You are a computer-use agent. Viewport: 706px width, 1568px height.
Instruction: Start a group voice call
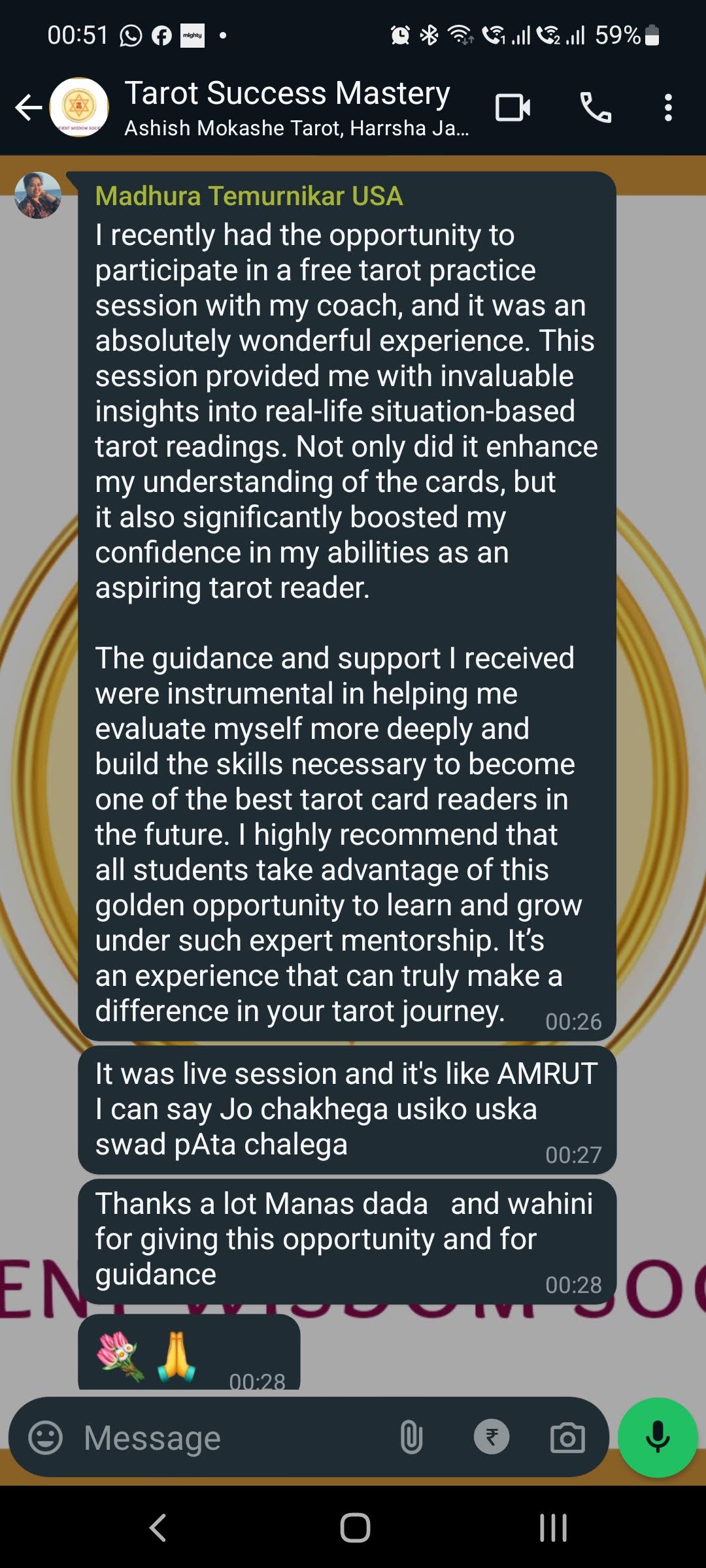pos(596,108)
